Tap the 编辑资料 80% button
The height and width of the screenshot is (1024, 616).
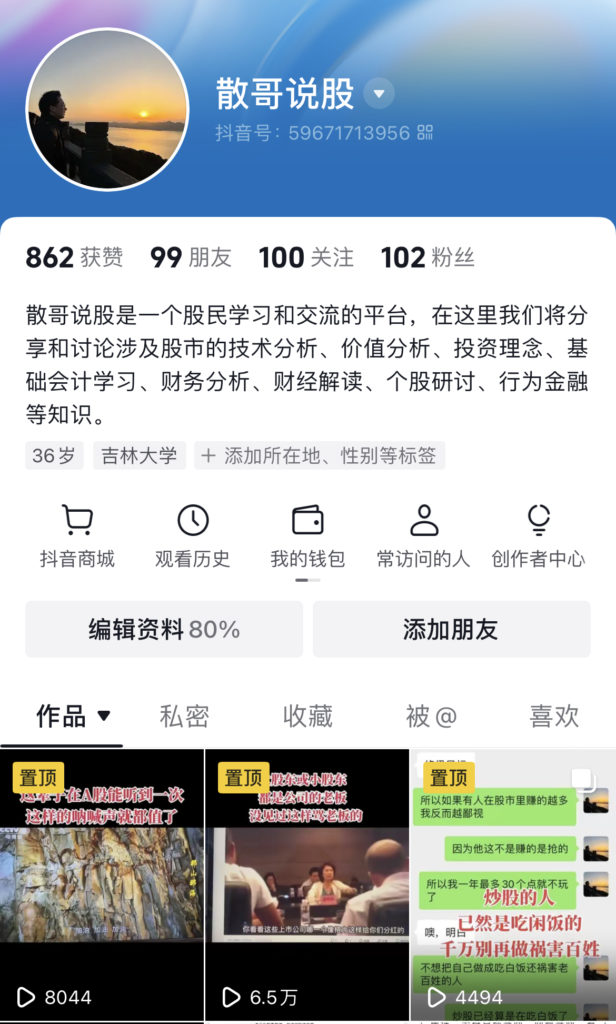(x=164, y=629)
